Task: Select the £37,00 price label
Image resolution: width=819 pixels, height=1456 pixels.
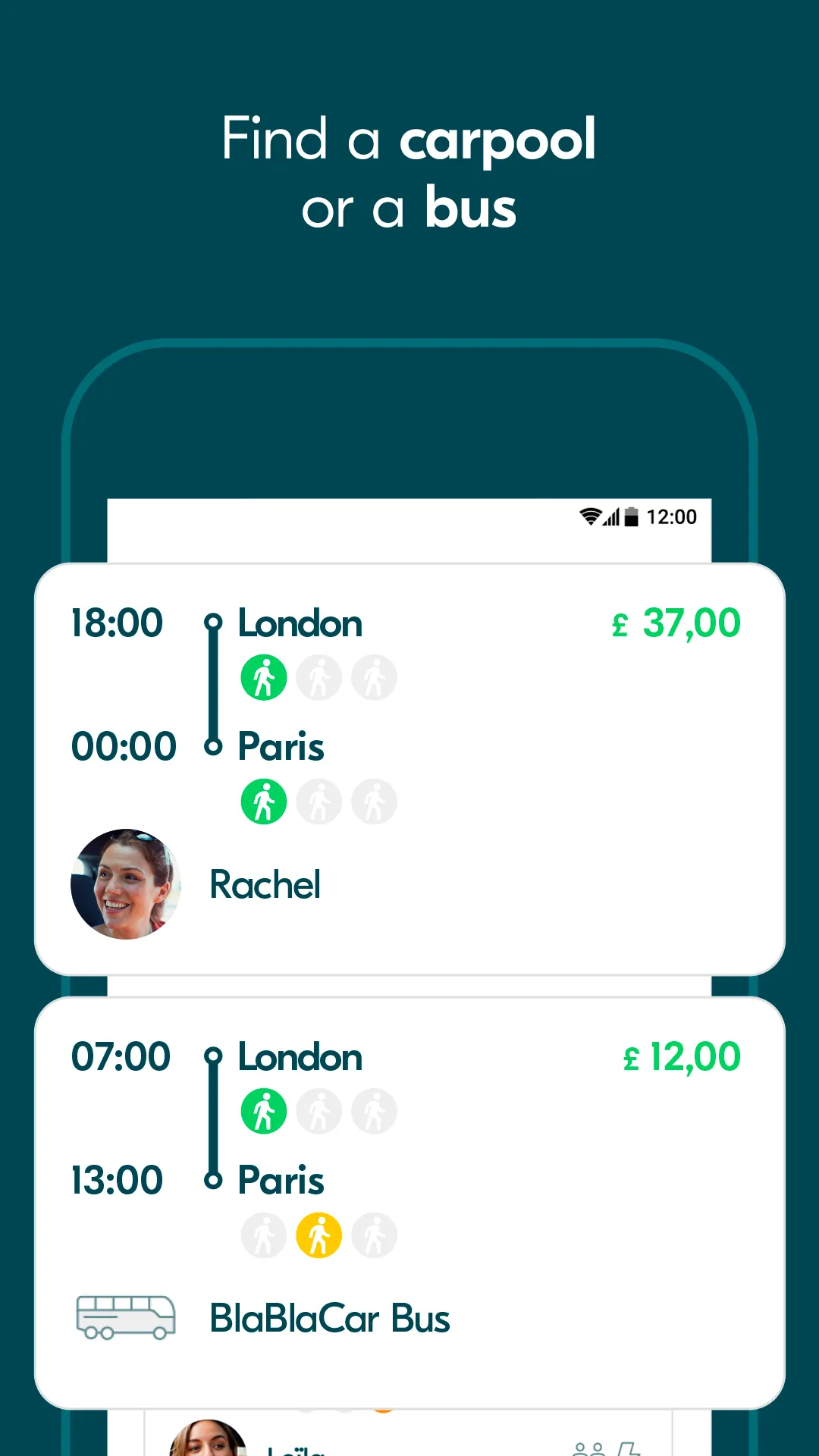Action: click(x=674, y=622)
